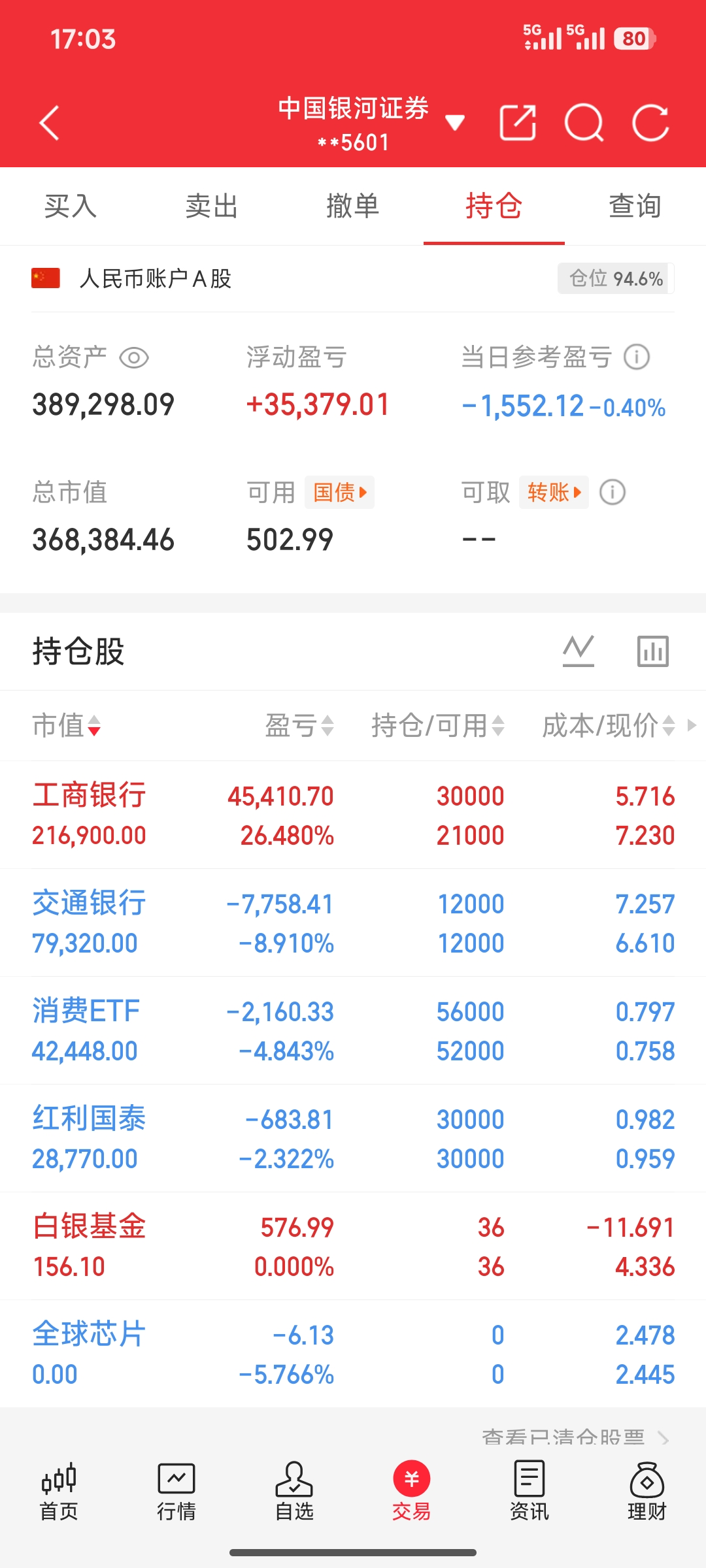Refresh the holdings data

[650, 122]
